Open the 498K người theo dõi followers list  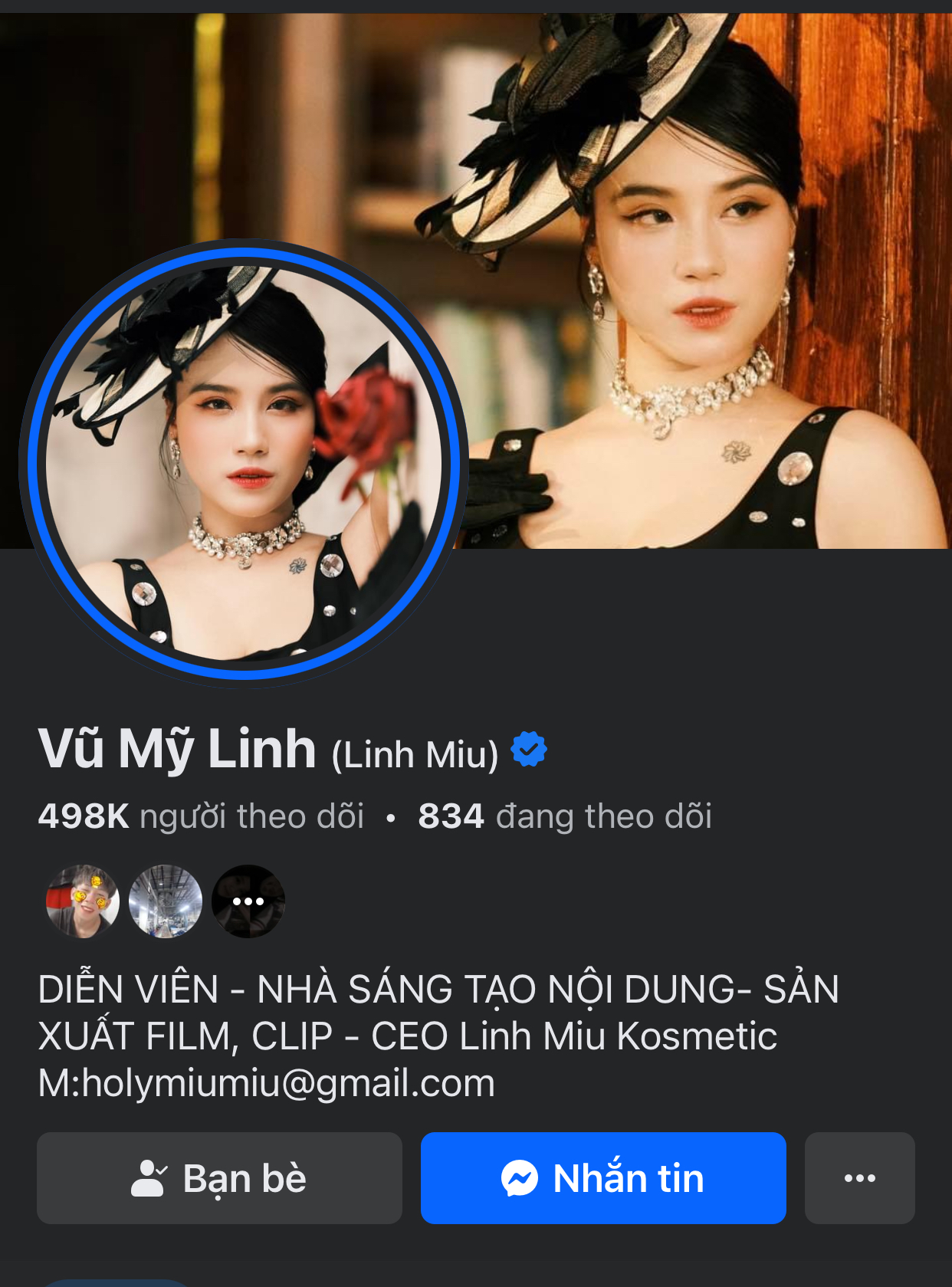[201, 816]
